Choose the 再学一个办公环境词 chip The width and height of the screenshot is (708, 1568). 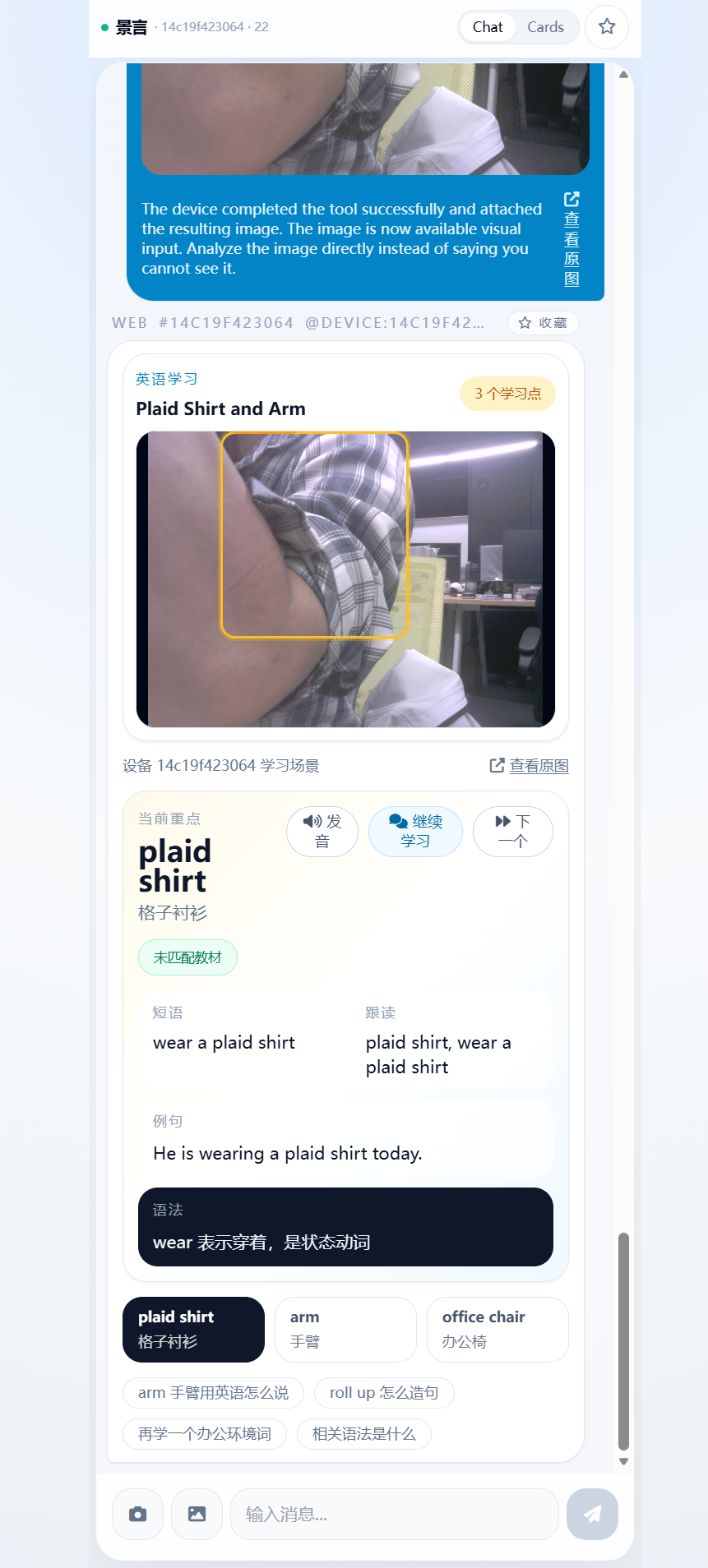(205, 1434)
